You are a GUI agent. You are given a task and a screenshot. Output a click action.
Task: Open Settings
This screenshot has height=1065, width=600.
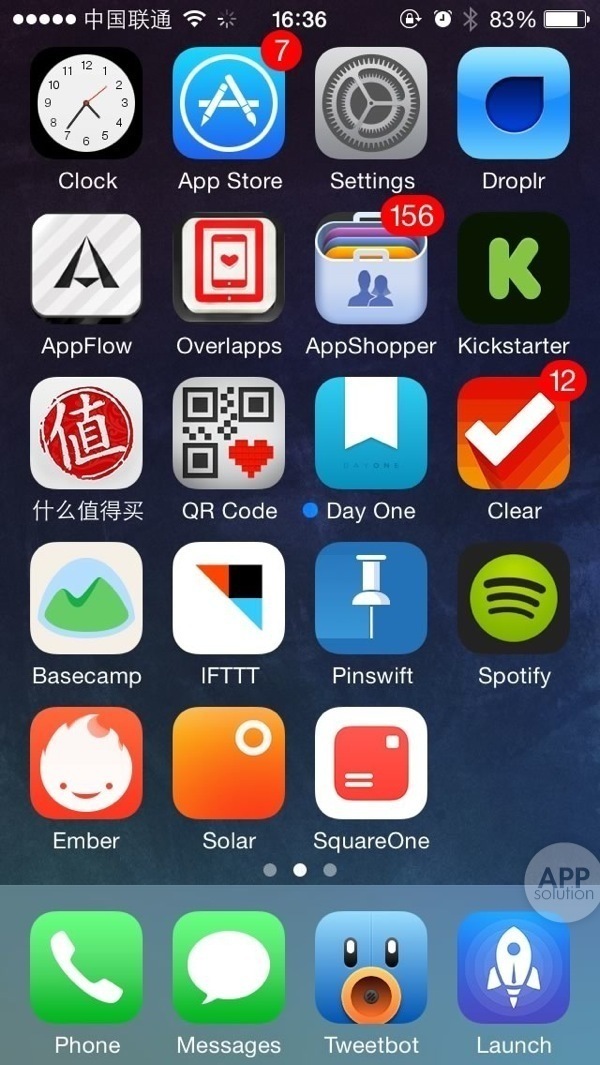click(371, 104)
